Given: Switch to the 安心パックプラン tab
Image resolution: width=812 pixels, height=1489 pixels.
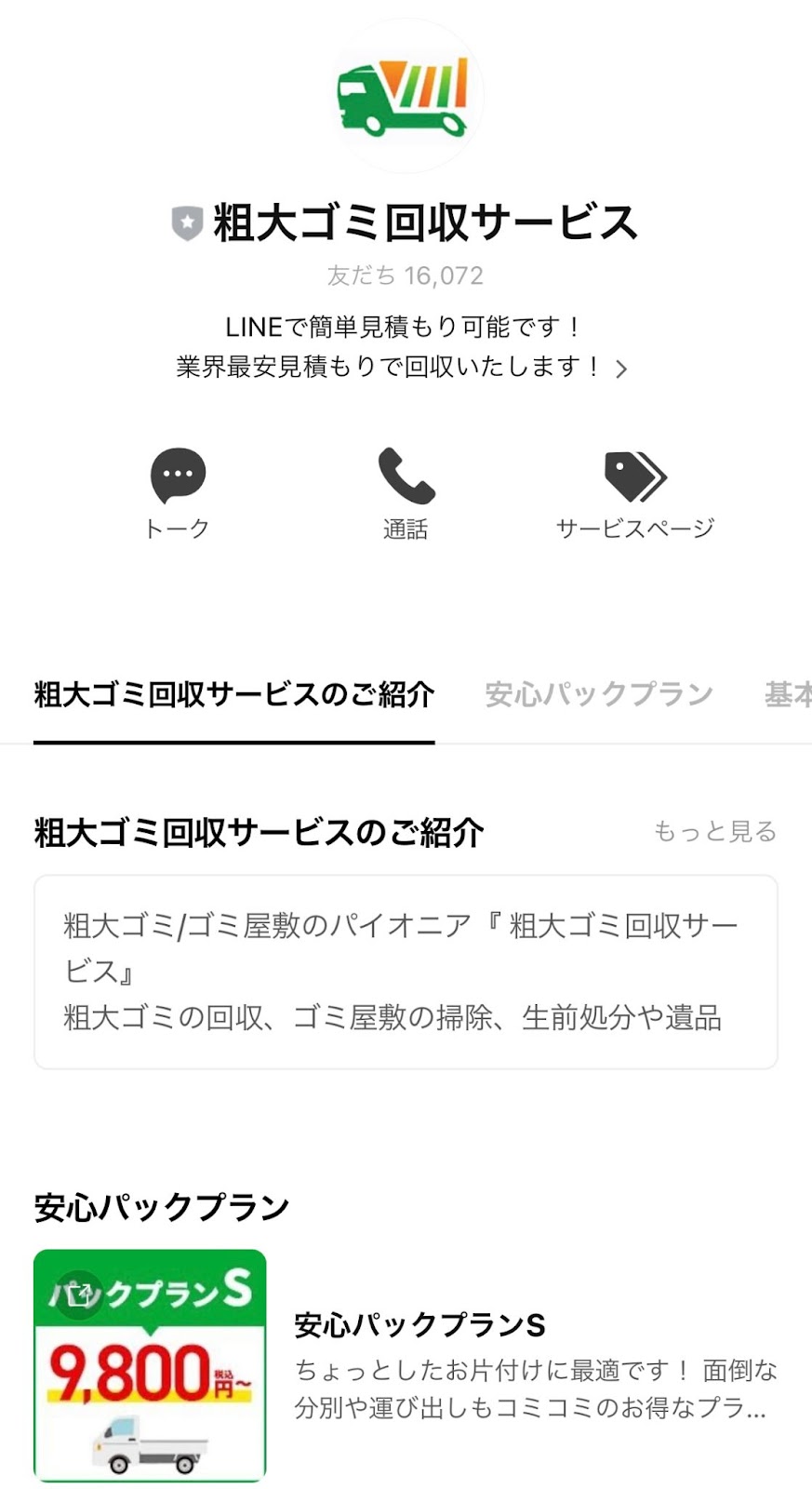Looking at the screenshot, I should click(599, 694).
